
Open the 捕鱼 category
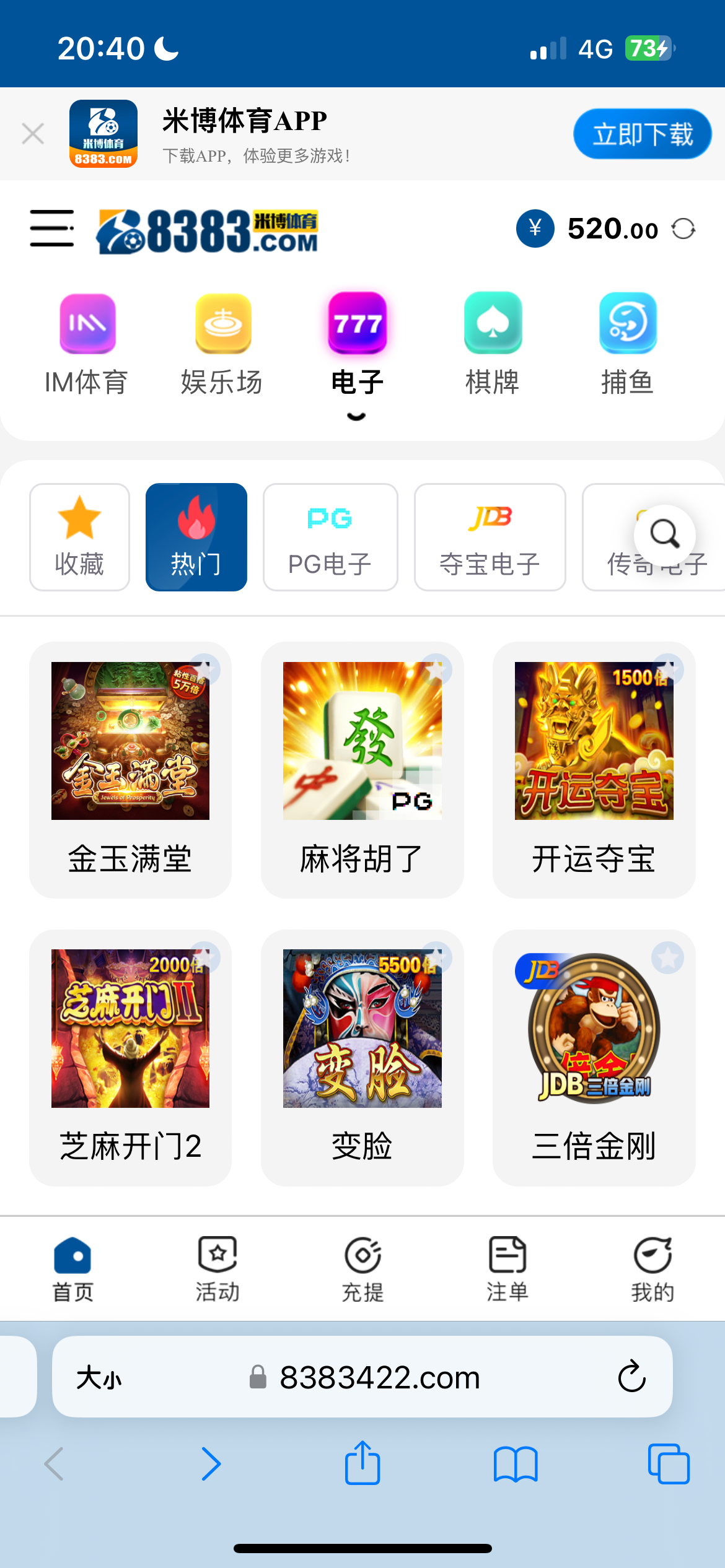tap(628, 344)
